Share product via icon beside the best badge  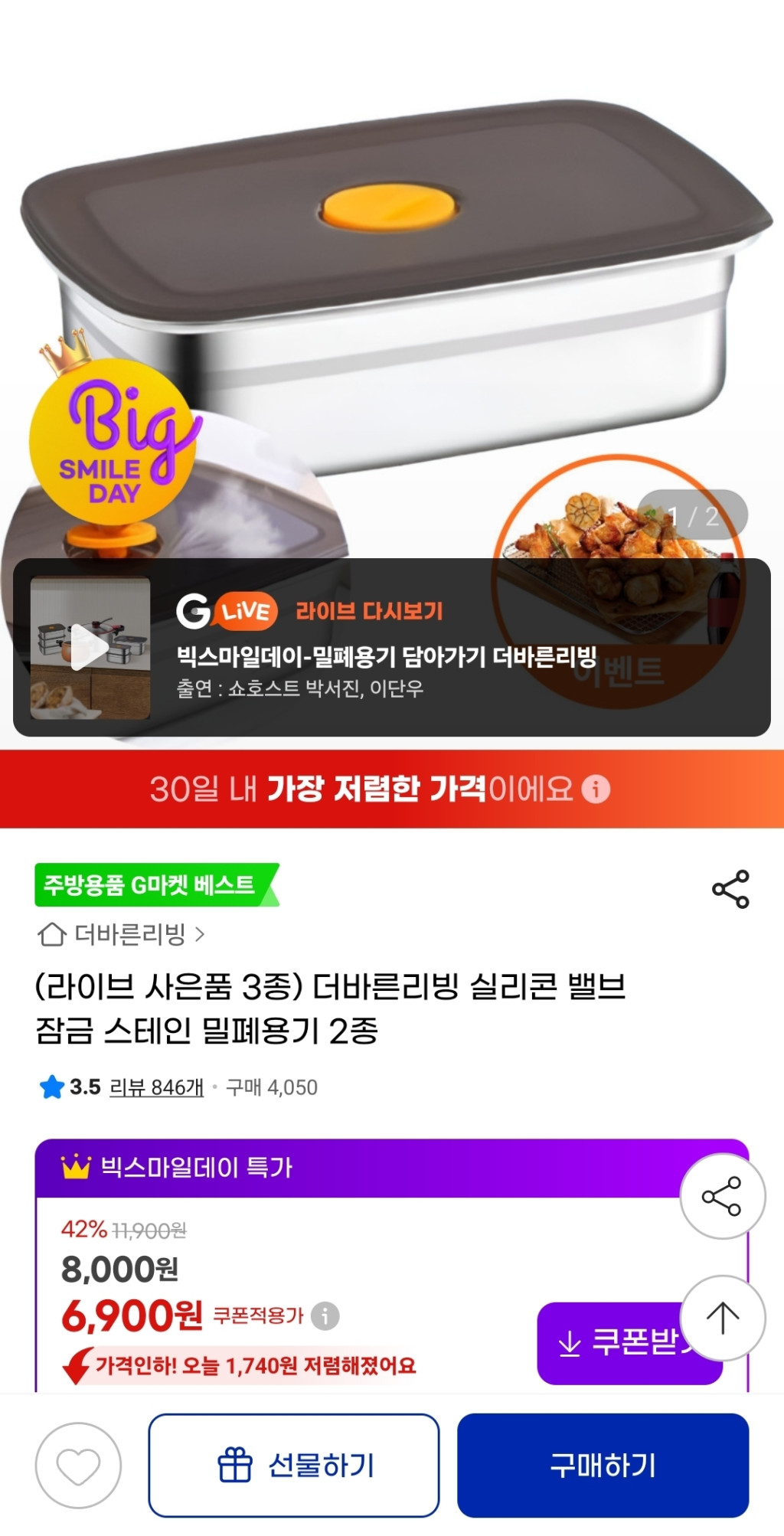pos(730,889)
